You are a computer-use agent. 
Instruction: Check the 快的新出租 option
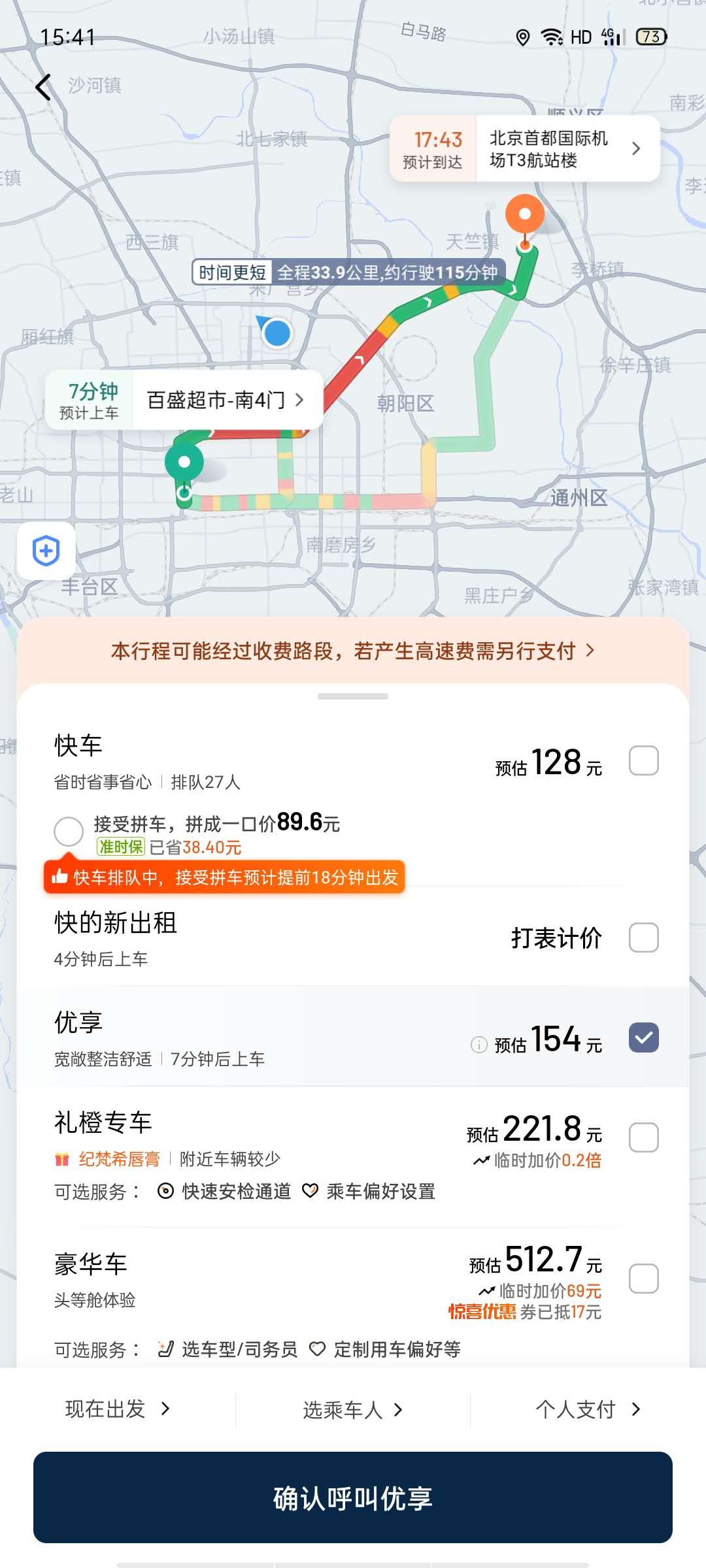click(x=643, y=938)
